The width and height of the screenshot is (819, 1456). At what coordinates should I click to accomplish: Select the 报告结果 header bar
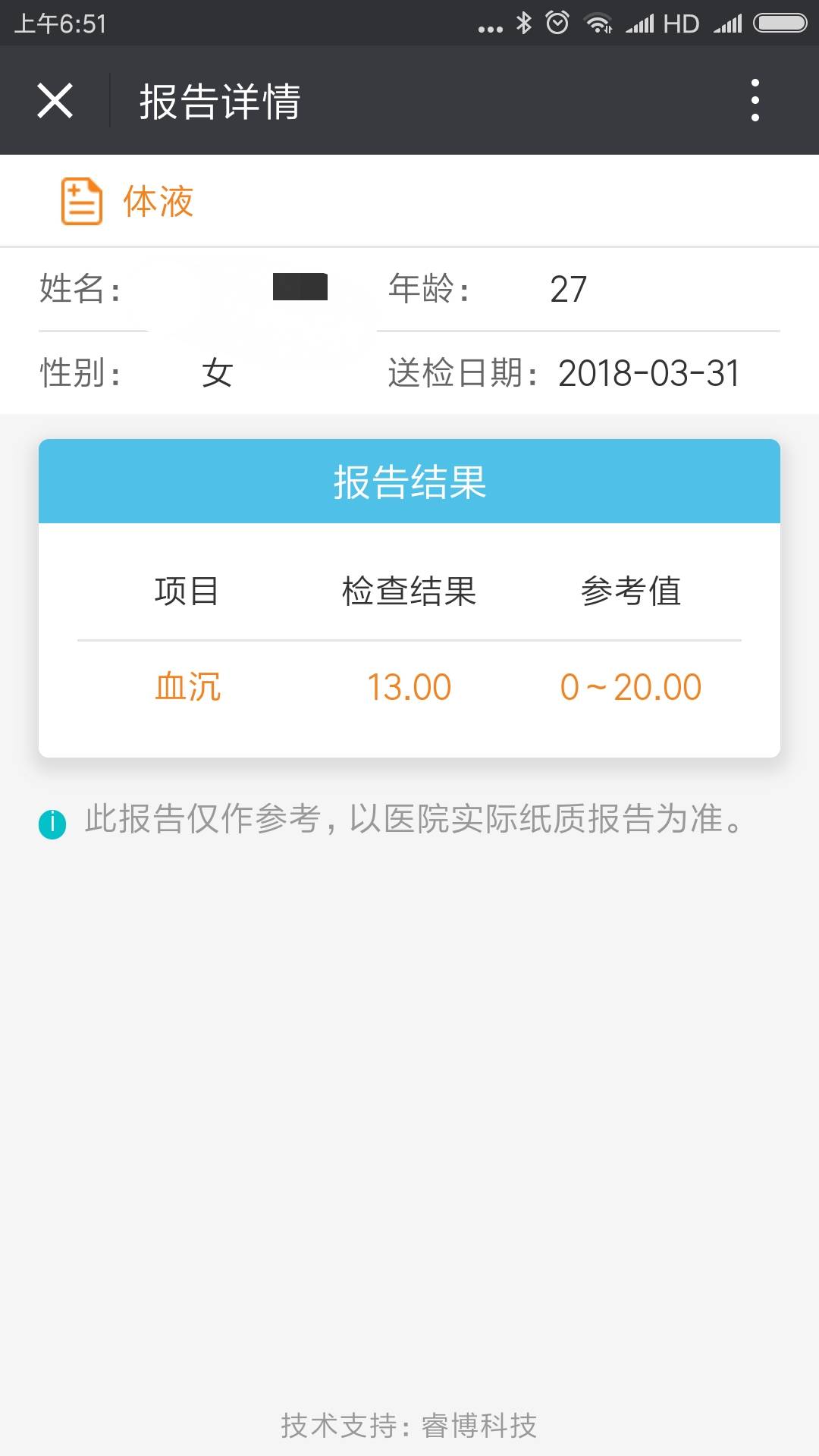click(x=409, y=481)
